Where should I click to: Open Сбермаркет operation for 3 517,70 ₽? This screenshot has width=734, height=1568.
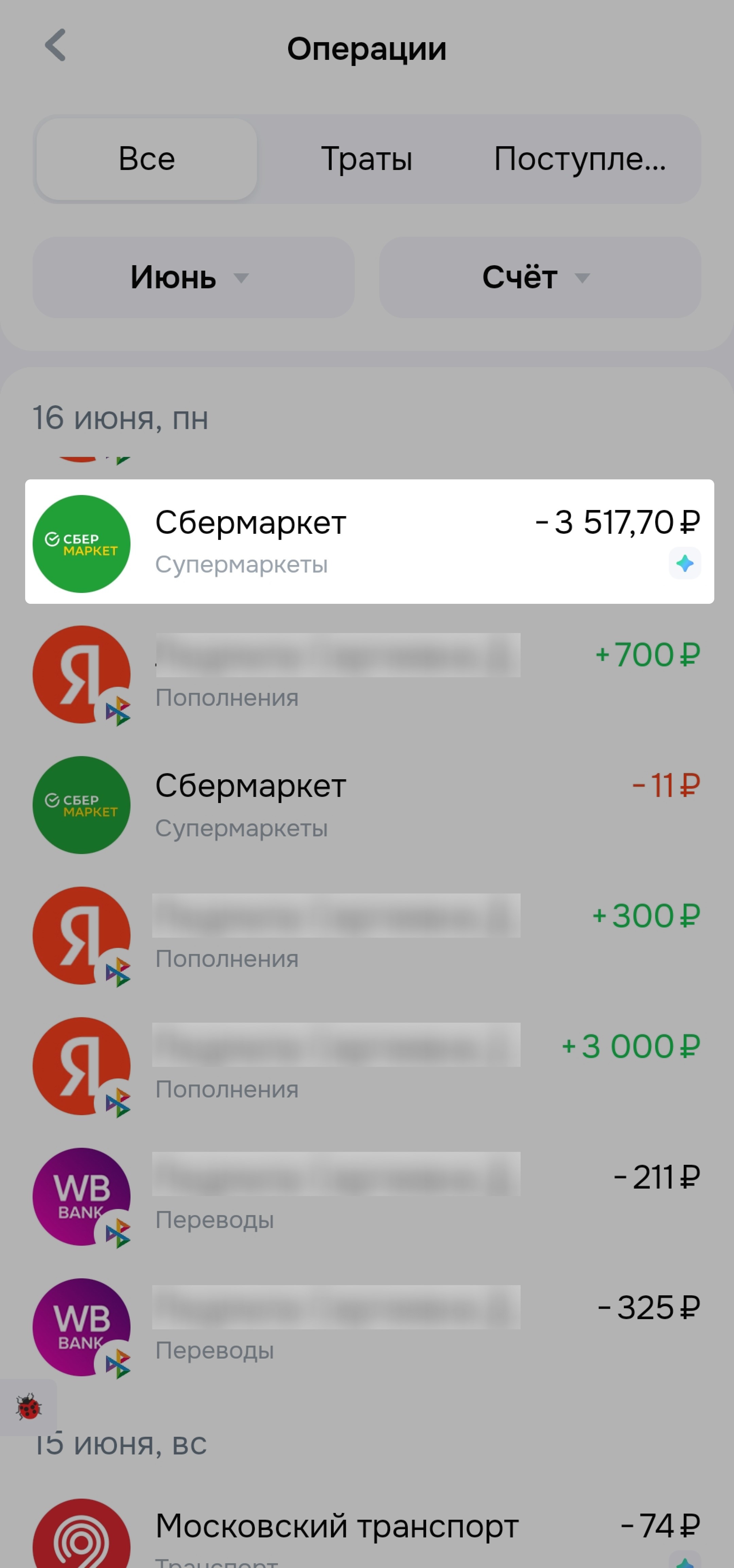[369, 542]
